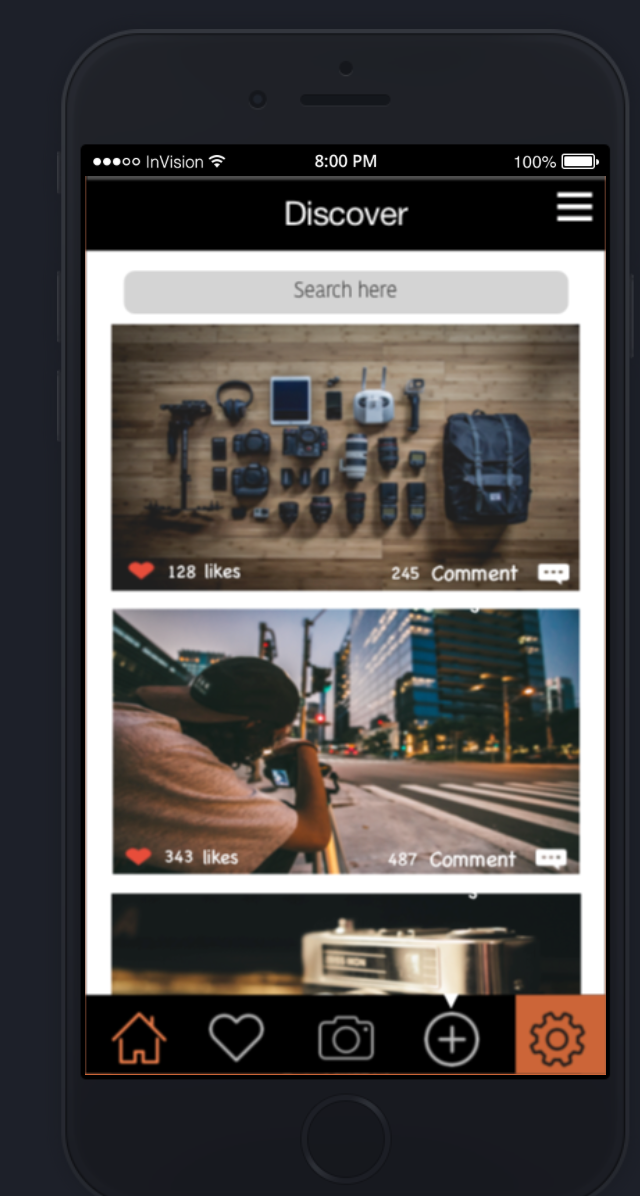Open the vintage camera photo
Screen dimensions: 640x1196
(x=345, y=945)
